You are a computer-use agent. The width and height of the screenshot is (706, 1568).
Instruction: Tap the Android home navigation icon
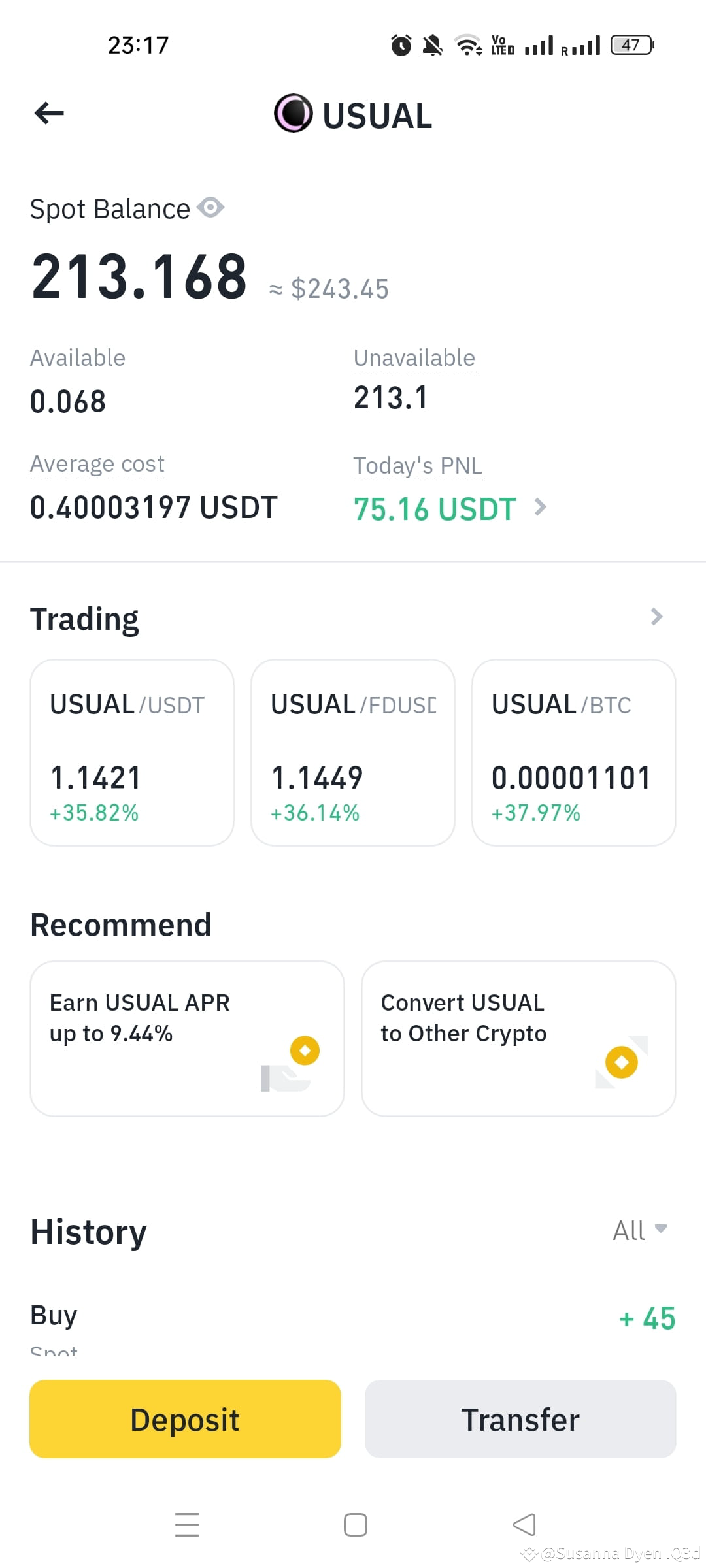coord(354,1524)
